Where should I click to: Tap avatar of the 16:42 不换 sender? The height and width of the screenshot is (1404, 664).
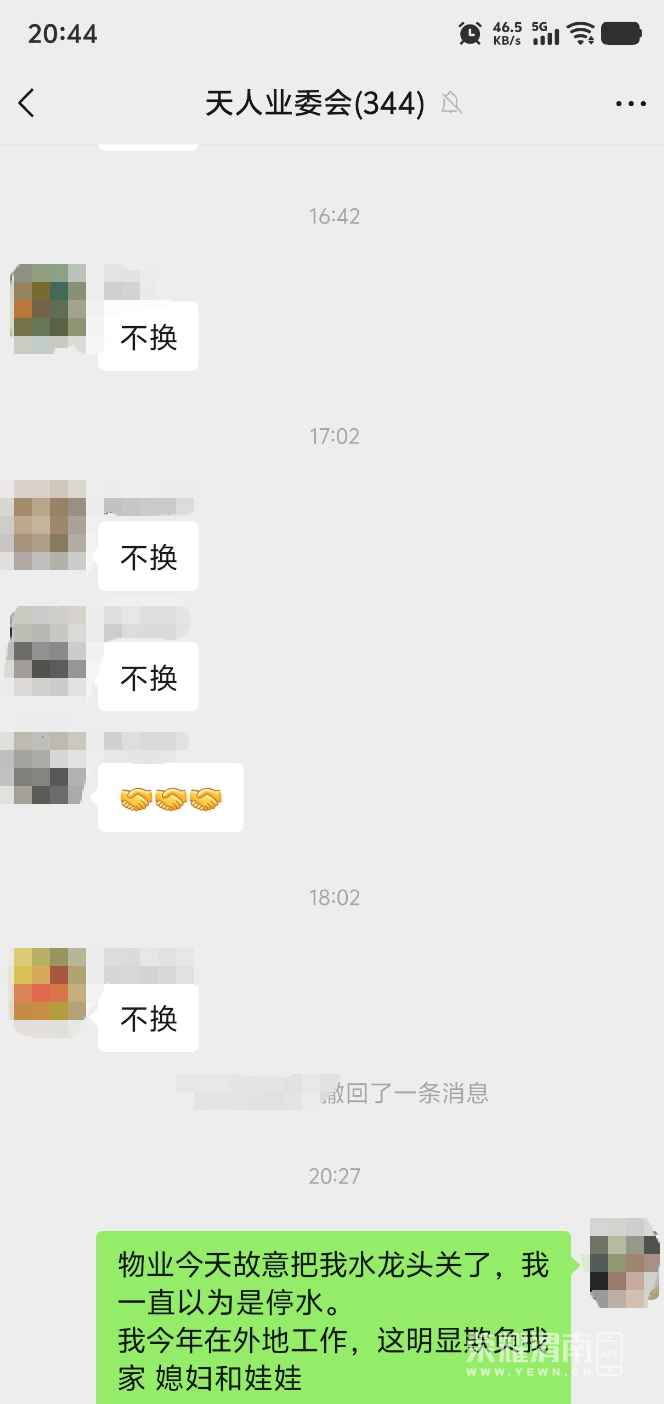(x=48, y=301)
